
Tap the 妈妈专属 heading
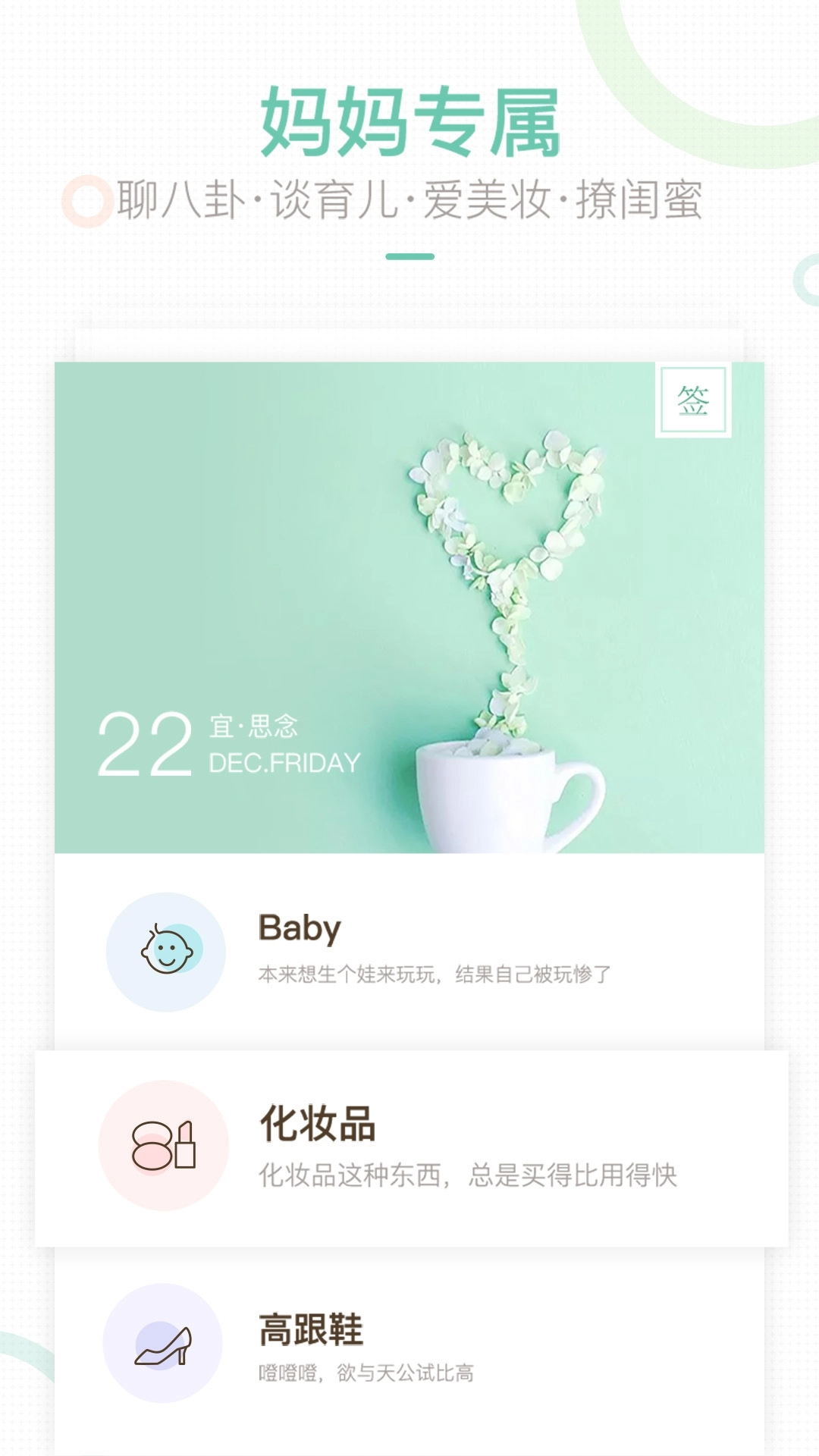[x=409, y=121]
